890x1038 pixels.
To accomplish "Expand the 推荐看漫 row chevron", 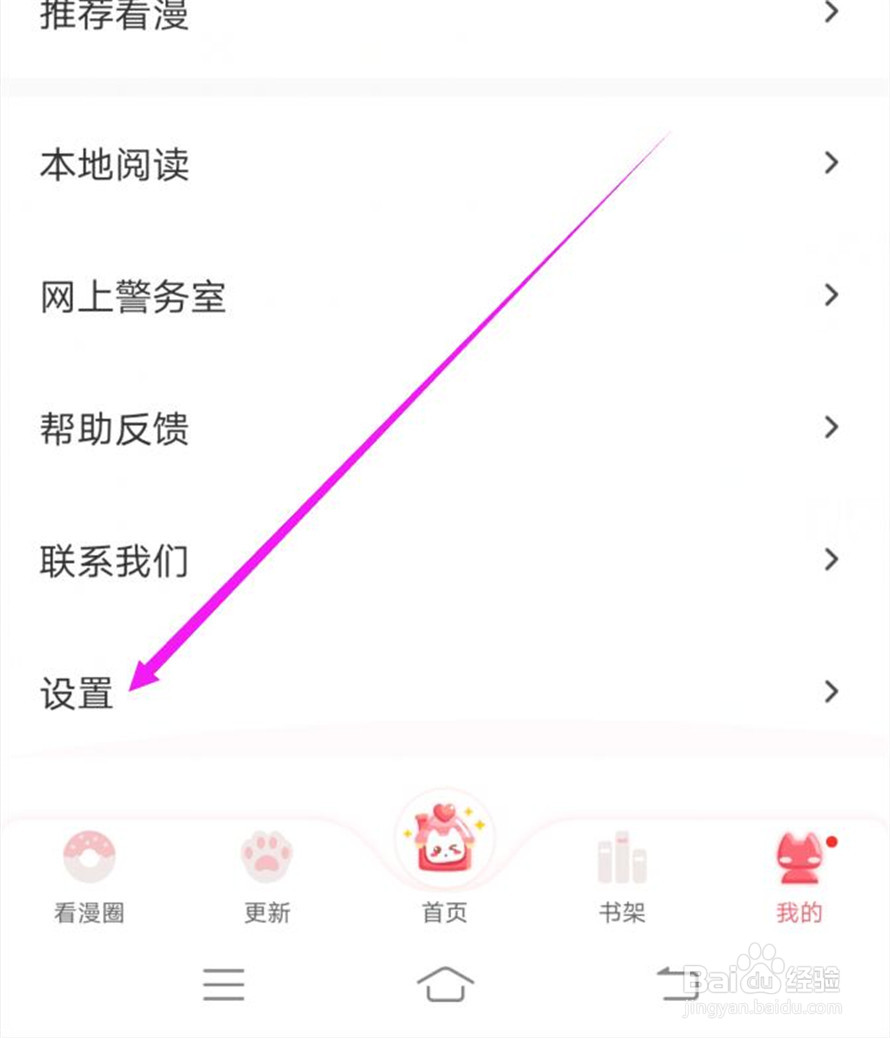I will pos(831,14).
